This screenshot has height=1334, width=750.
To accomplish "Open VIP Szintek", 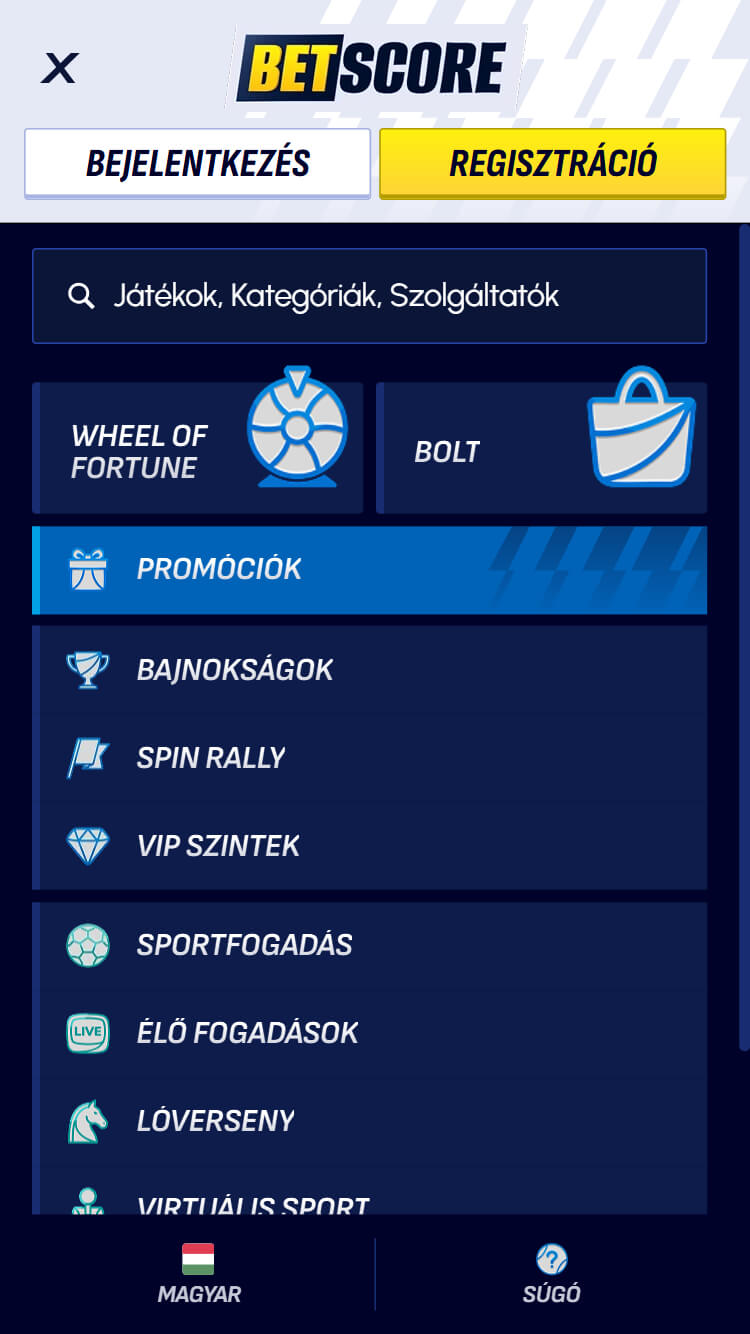I will pyautogui.click(x=369, y=846).
